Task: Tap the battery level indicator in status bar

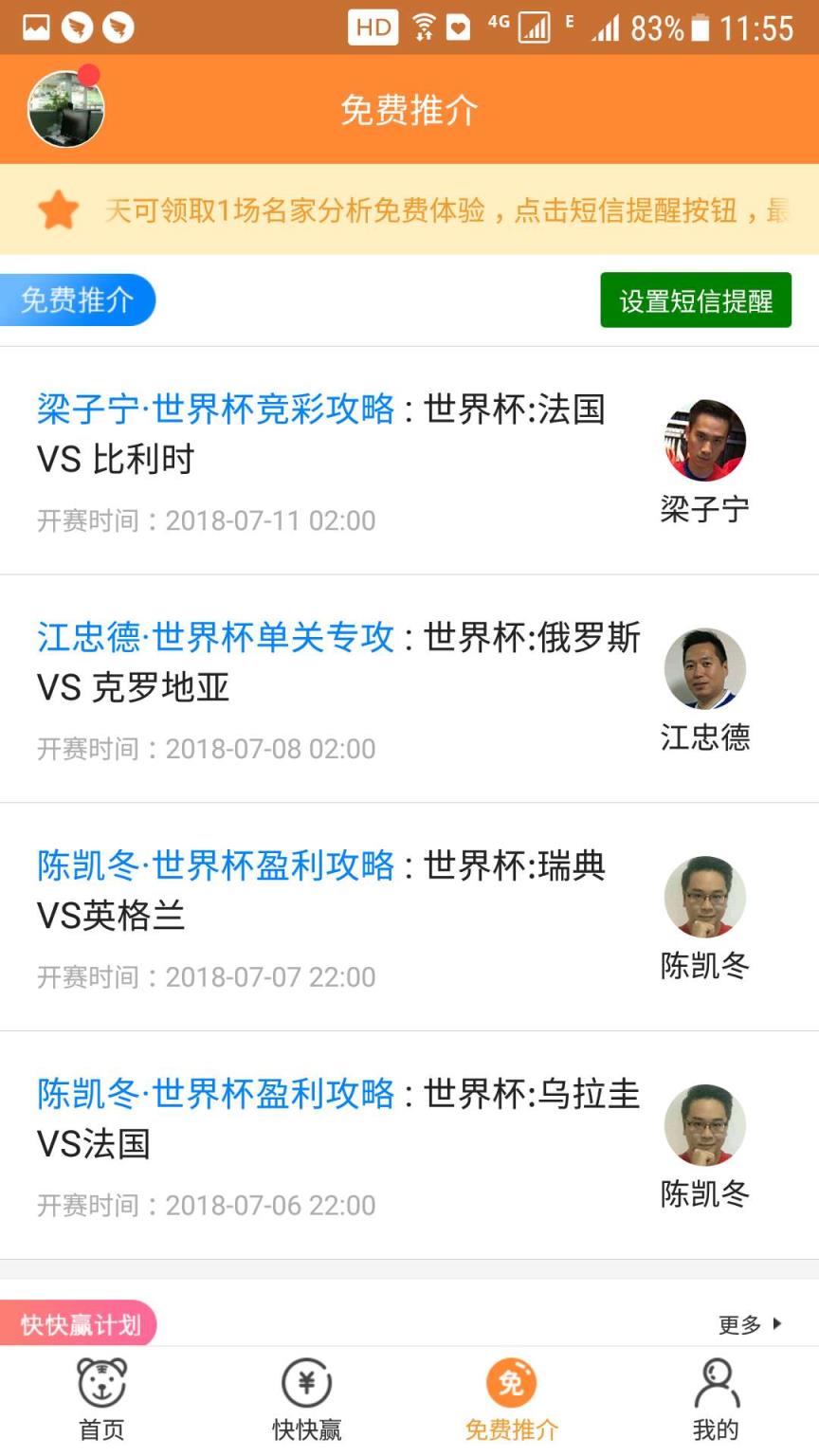Action: point(701,27)
